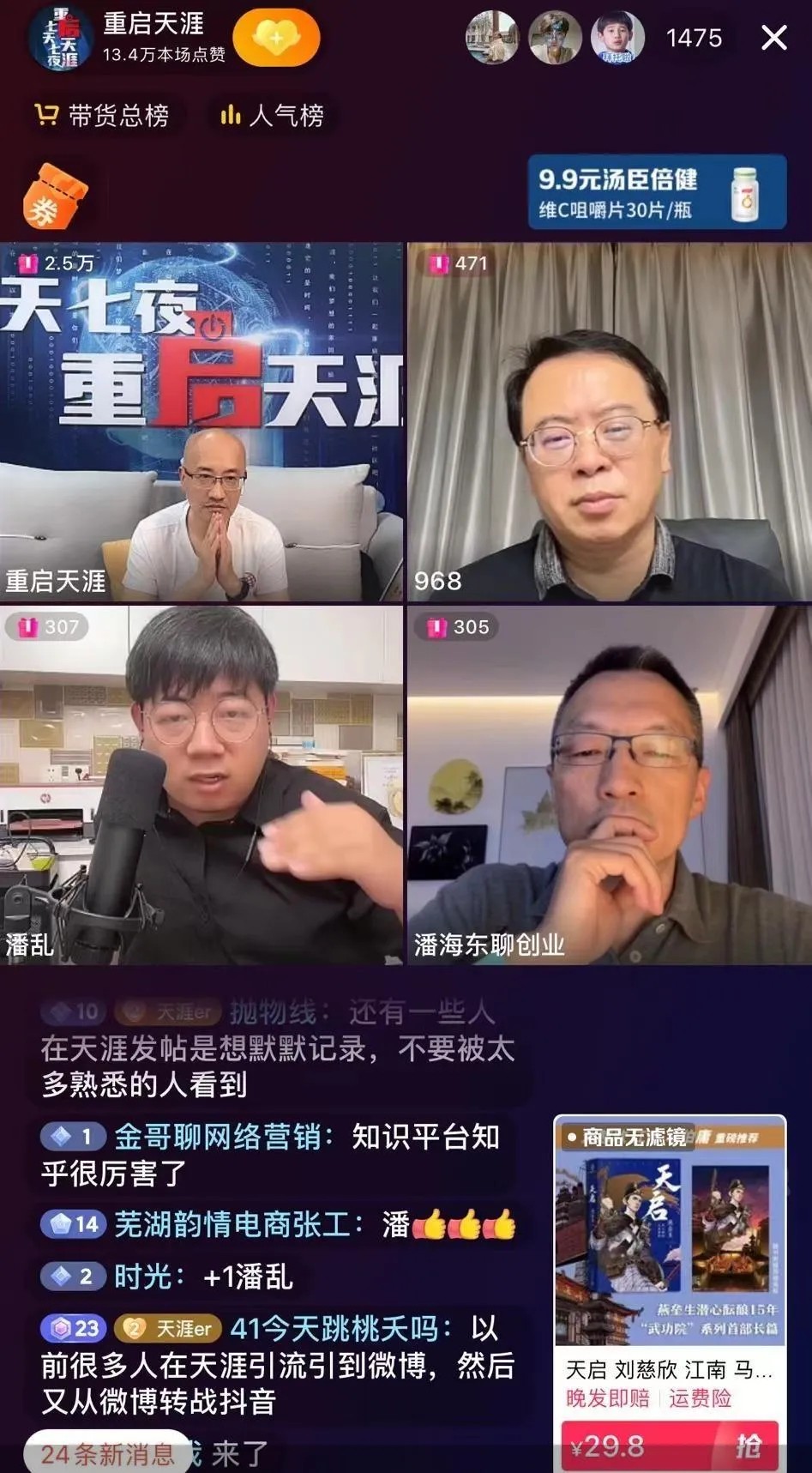
Task: Select the 重启天涯 video panel
Action: (x=201, y=421)
